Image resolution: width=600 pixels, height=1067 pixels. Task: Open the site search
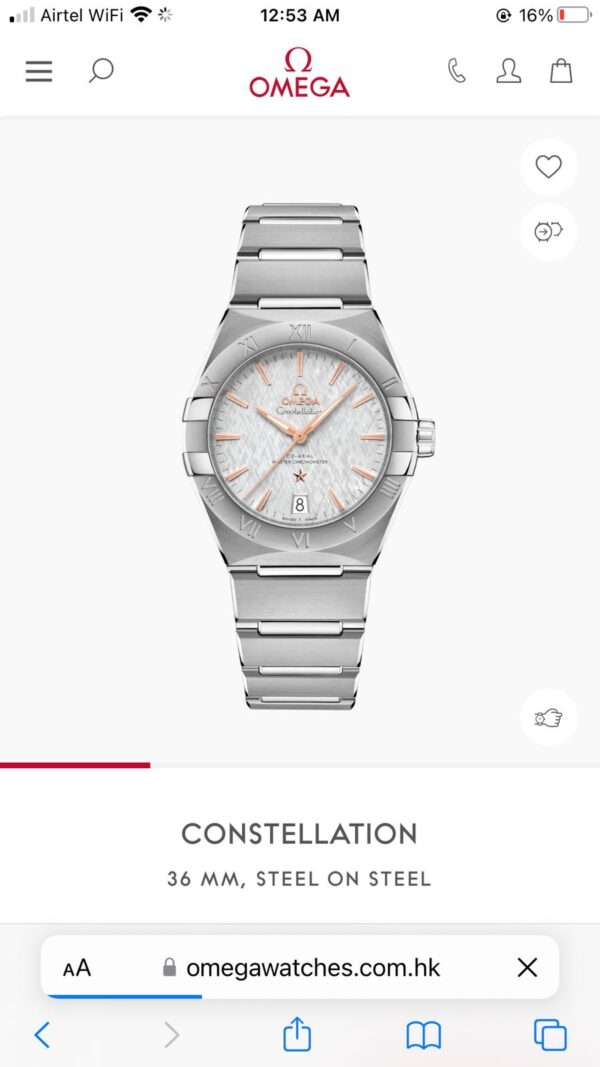(x=101, y=72)
